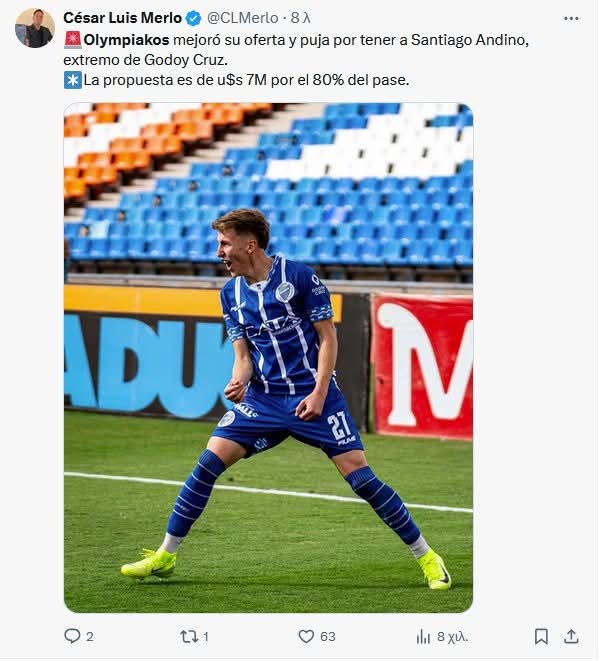Bookmark this tweet

[541, 636]
